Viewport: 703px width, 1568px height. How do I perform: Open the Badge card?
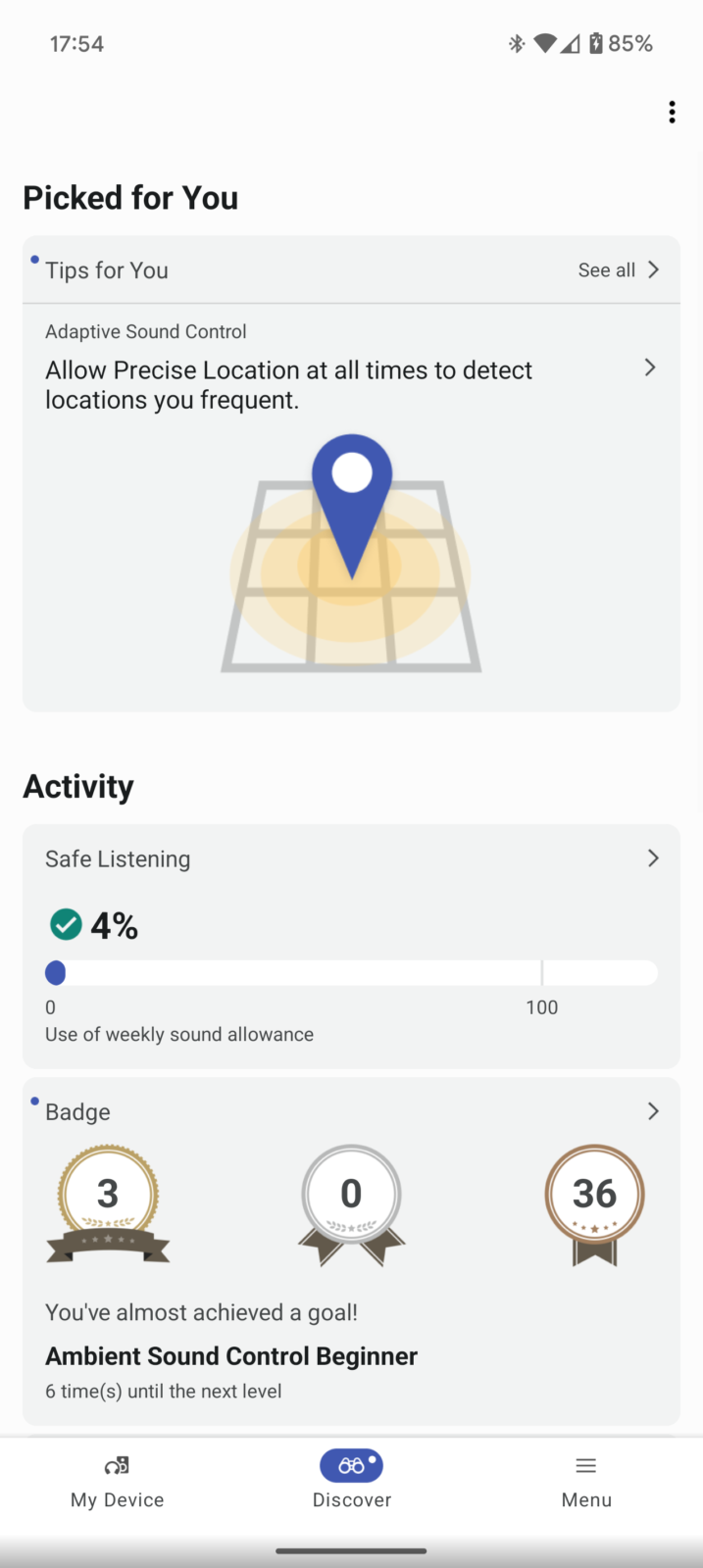click(x=351, y=1112)
